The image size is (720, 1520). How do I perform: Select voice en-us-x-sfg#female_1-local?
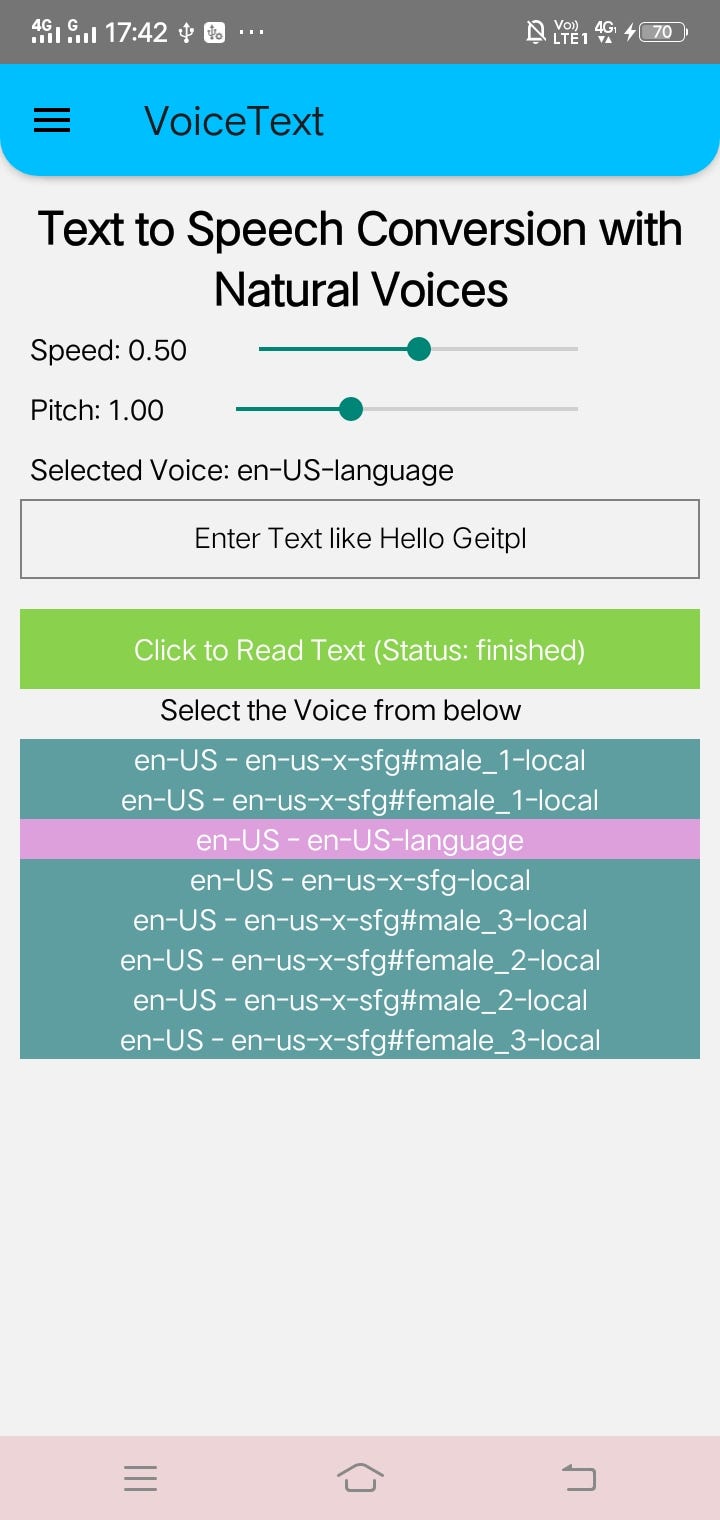360,799
